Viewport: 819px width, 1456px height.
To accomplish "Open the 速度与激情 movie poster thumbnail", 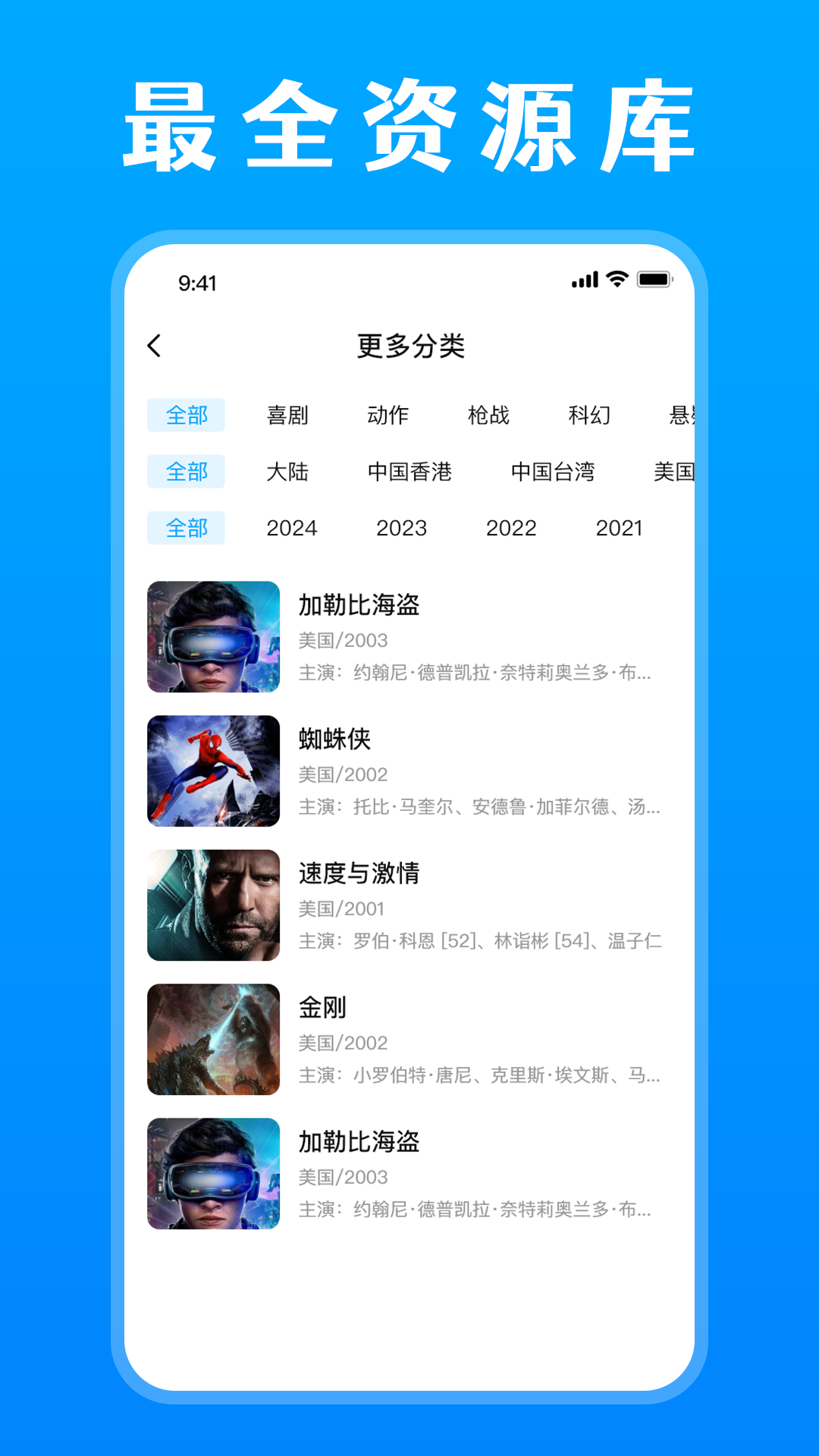I will pyautogui.click(x=213, y=905).
